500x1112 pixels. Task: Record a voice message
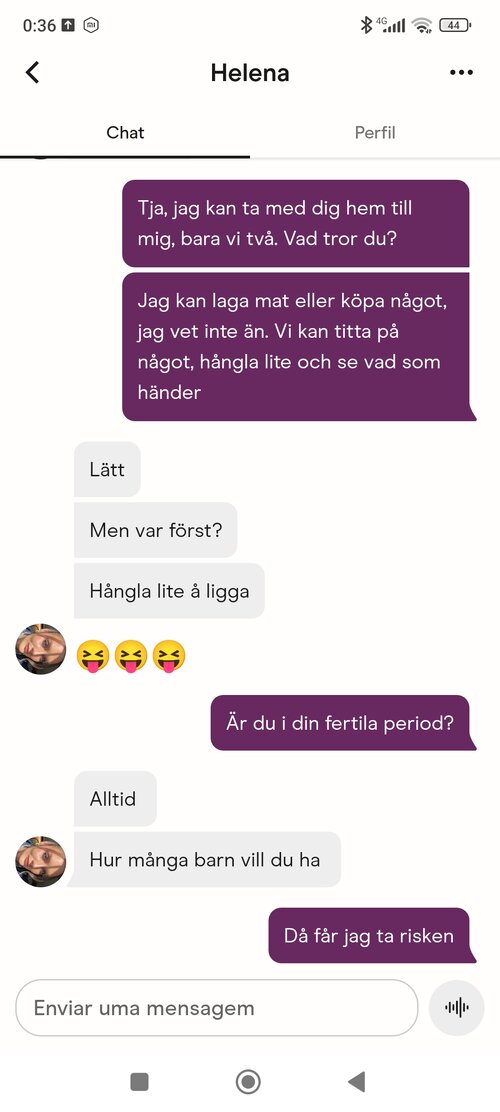coord(457,1008)
